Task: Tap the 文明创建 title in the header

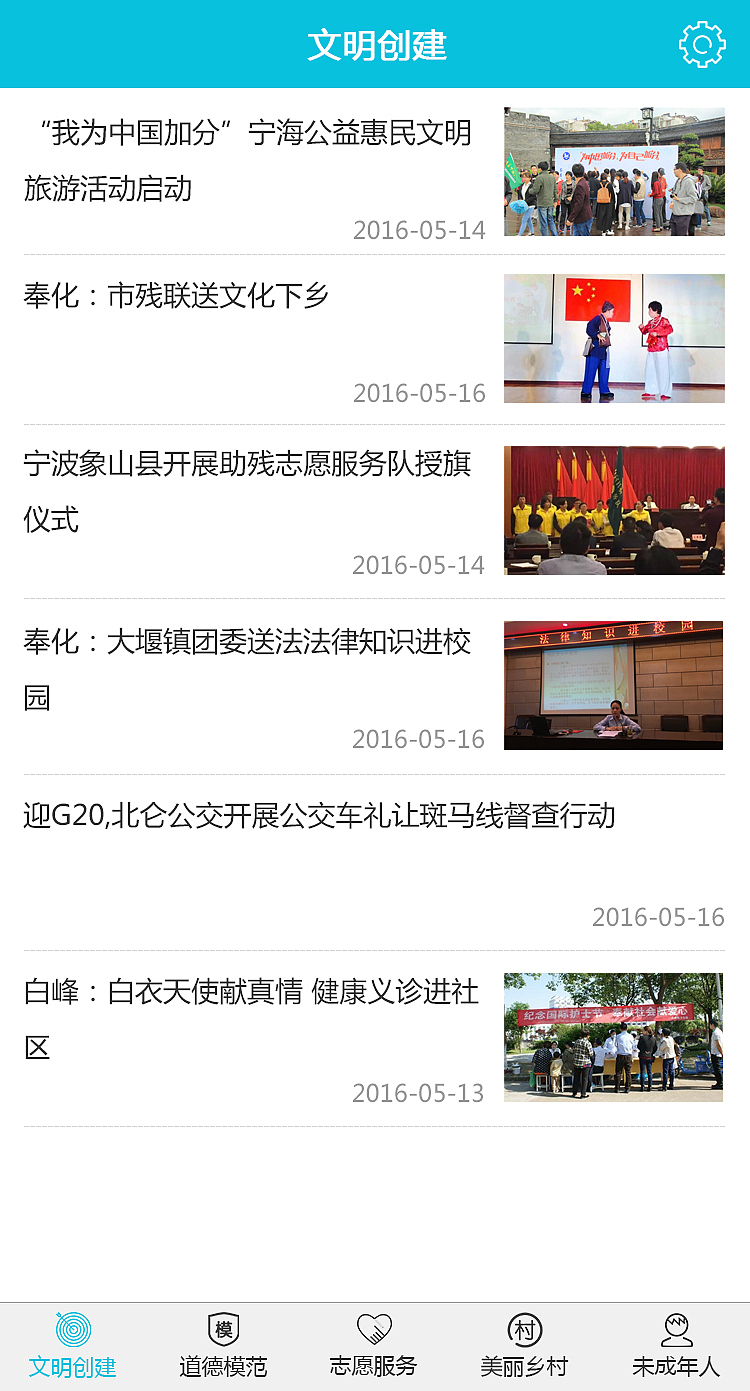Action: 375,43
